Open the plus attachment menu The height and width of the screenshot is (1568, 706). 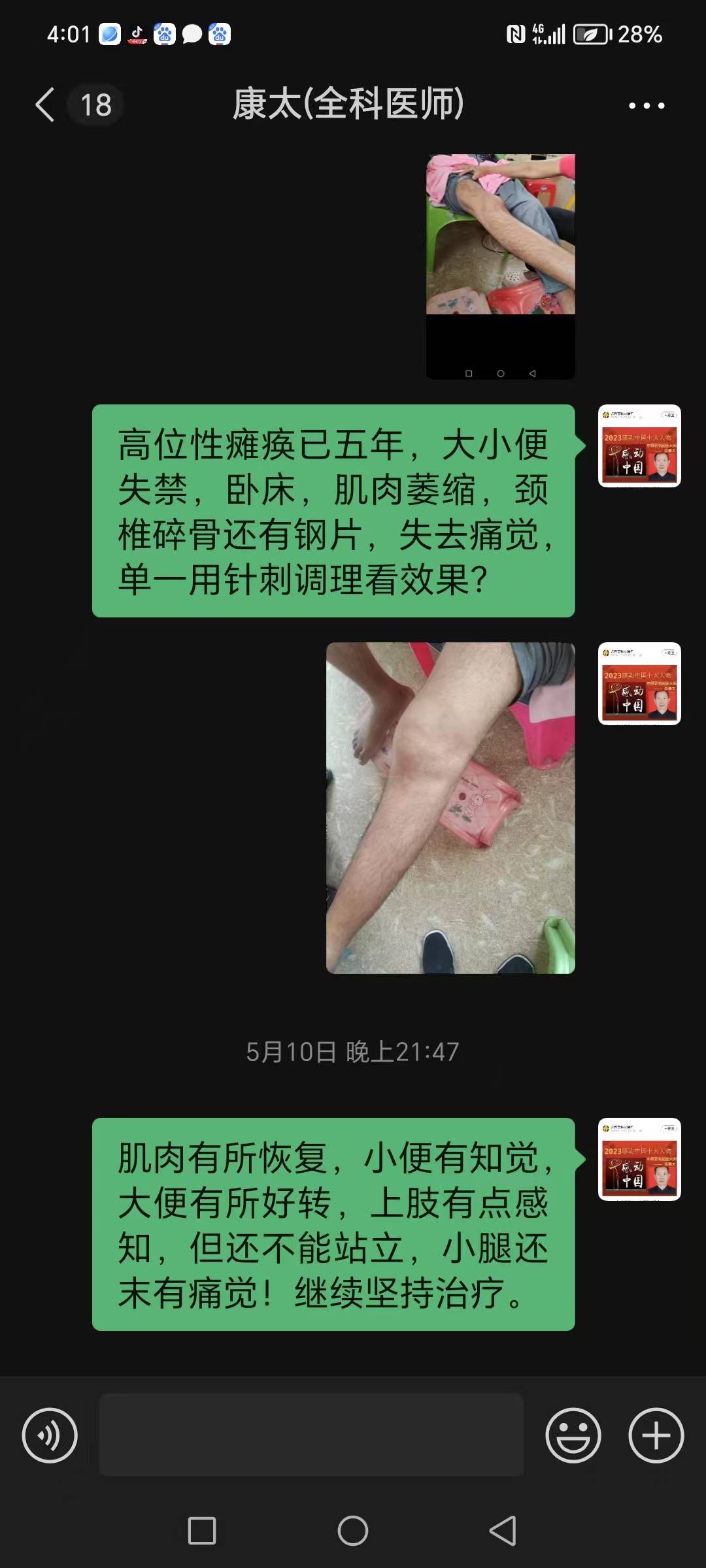656,1435
